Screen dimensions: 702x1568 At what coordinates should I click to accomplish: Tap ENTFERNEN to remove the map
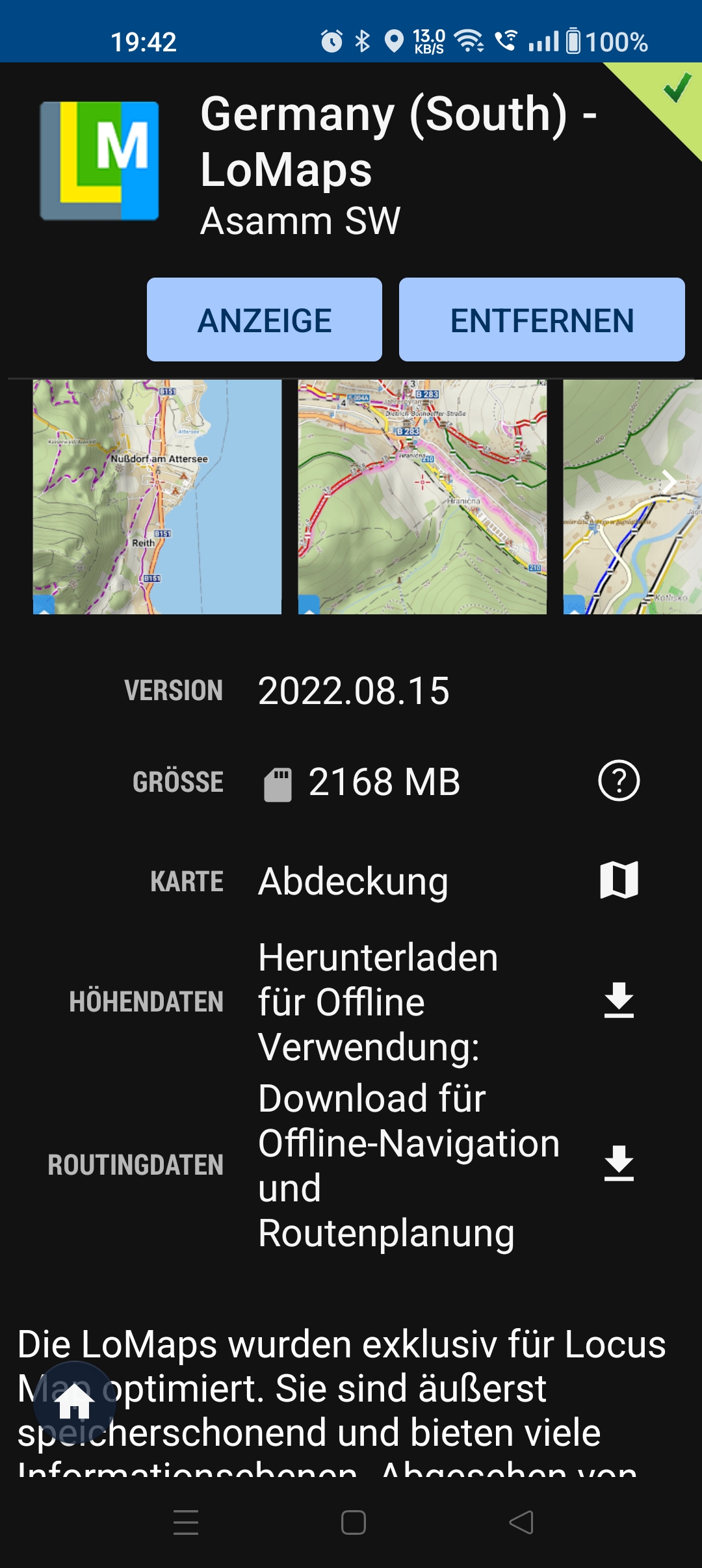[541, 320]
